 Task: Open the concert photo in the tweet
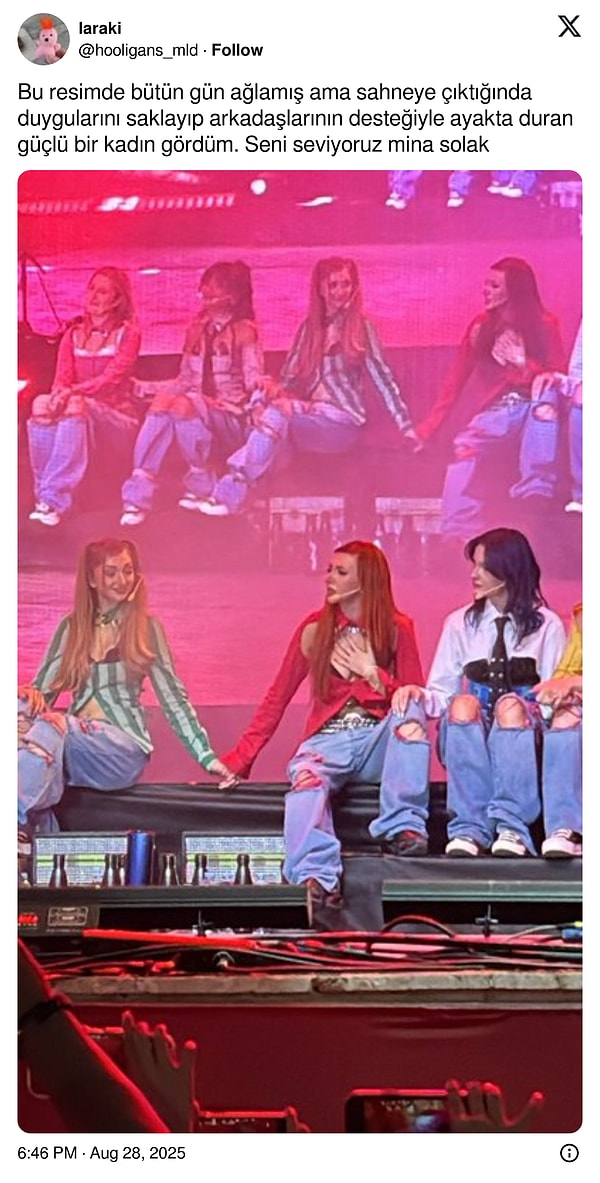[x=300, y=650]
